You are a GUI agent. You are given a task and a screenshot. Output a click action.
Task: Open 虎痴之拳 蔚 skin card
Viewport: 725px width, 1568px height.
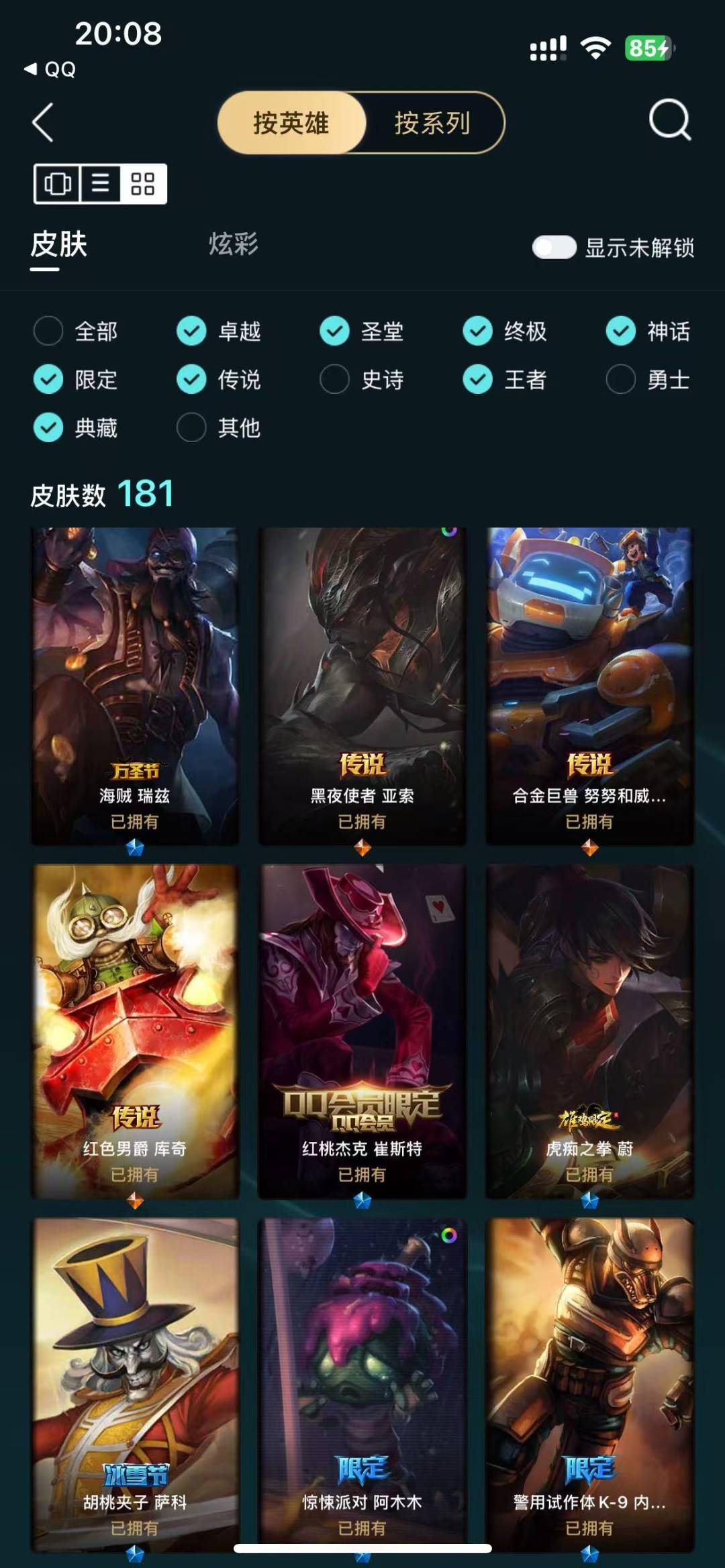(589, 1030)
